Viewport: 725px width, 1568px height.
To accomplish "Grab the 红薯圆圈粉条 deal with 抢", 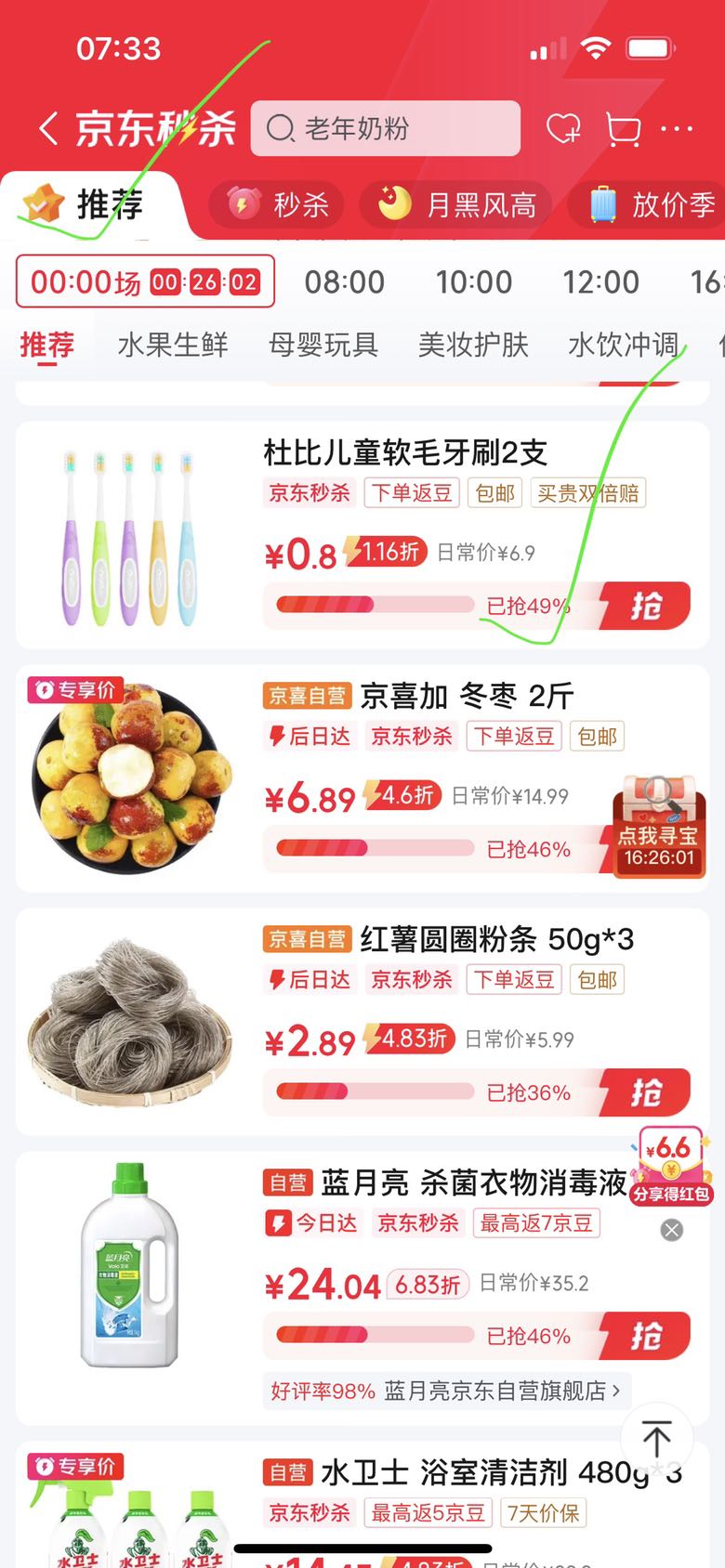I will pyautogui.click(x=646, y=1092).
